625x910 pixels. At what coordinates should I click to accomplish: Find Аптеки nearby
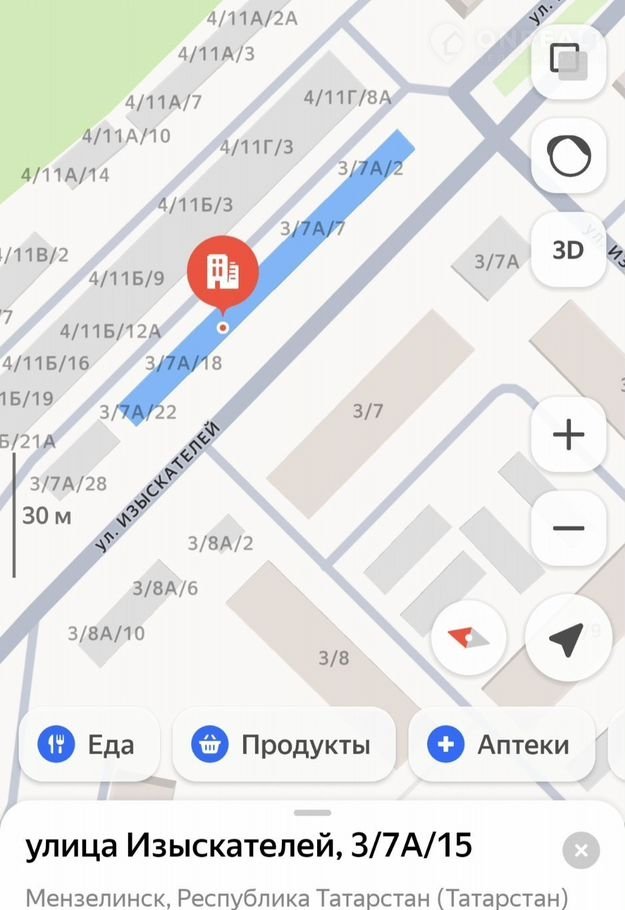pos(502,744)
